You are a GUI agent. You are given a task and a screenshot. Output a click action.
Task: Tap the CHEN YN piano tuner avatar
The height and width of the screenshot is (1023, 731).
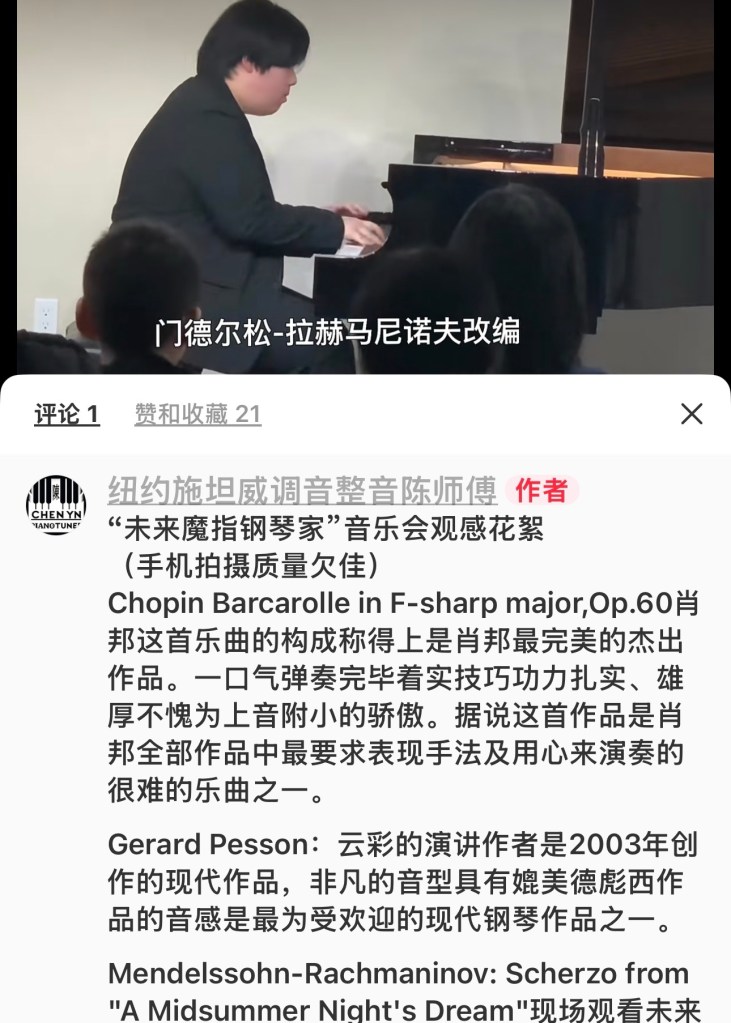56,505
